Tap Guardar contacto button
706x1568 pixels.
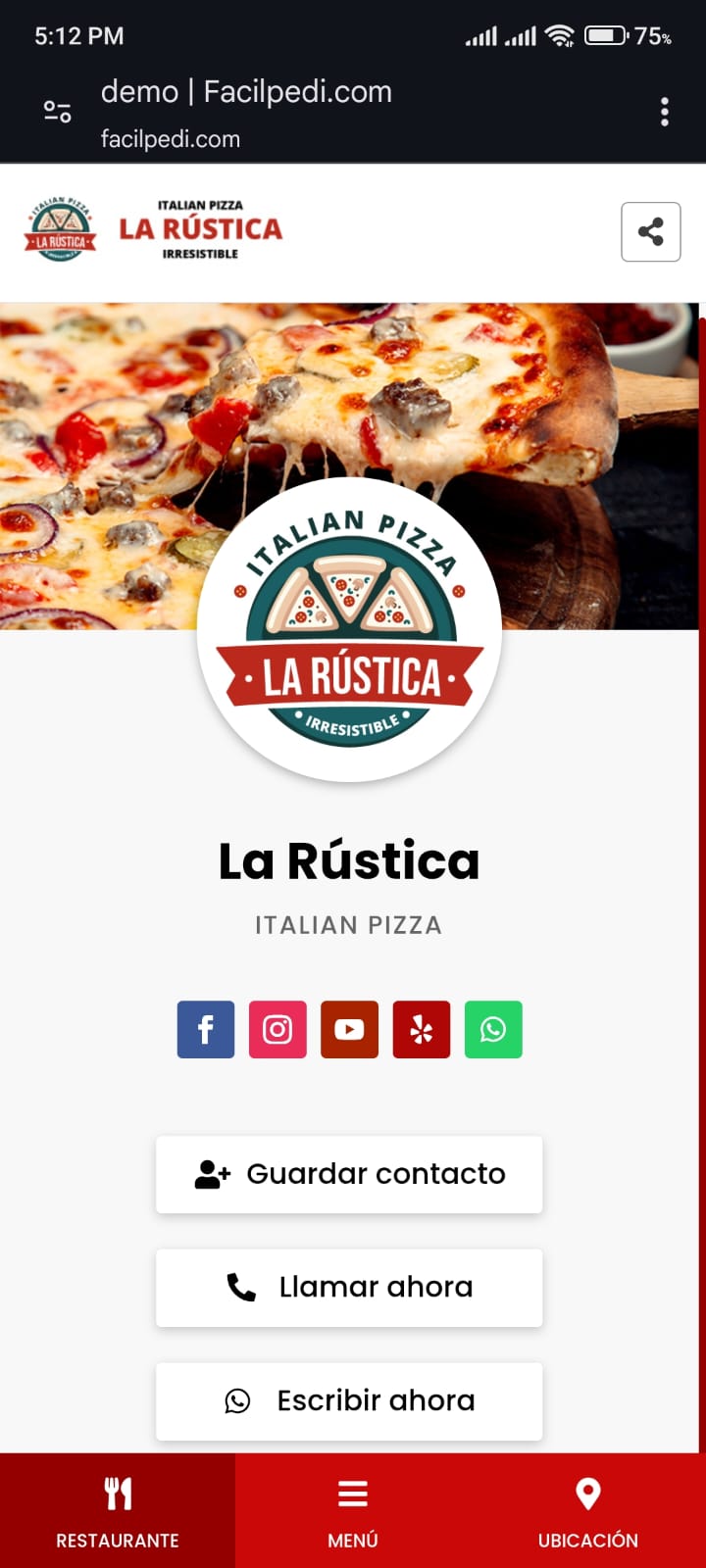[x=349, y=1174]
